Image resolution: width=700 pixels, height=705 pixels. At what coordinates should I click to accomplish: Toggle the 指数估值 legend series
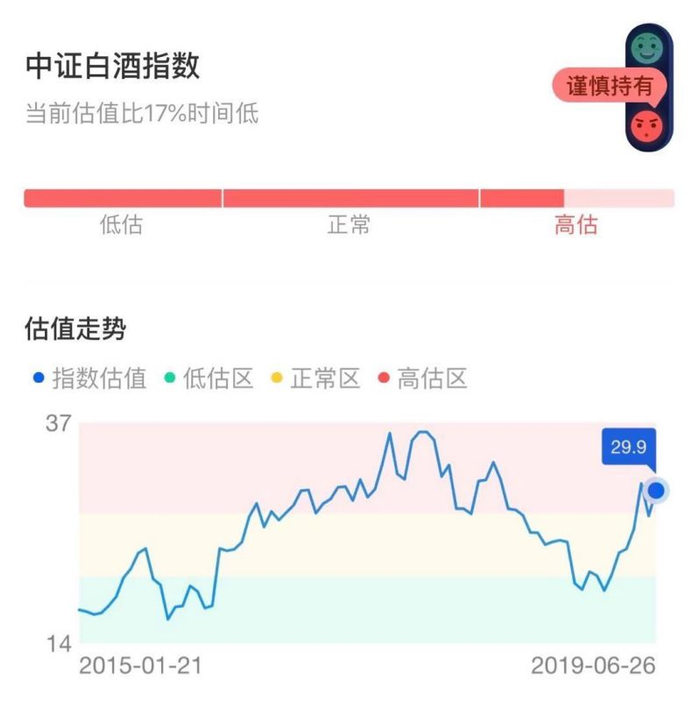click(90, 378)
